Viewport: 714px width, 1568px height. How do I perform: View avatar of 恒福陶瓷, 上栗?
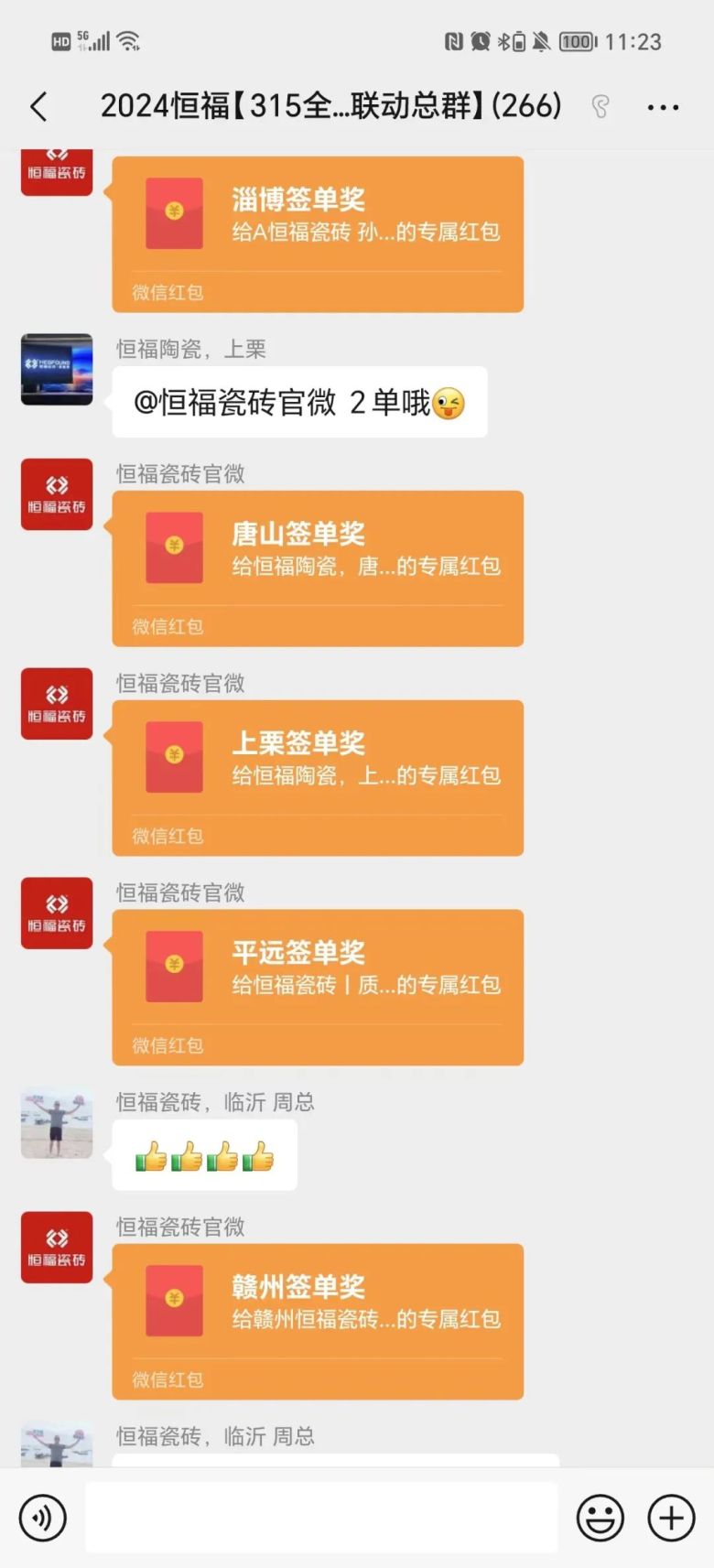(x=57, y=369)
